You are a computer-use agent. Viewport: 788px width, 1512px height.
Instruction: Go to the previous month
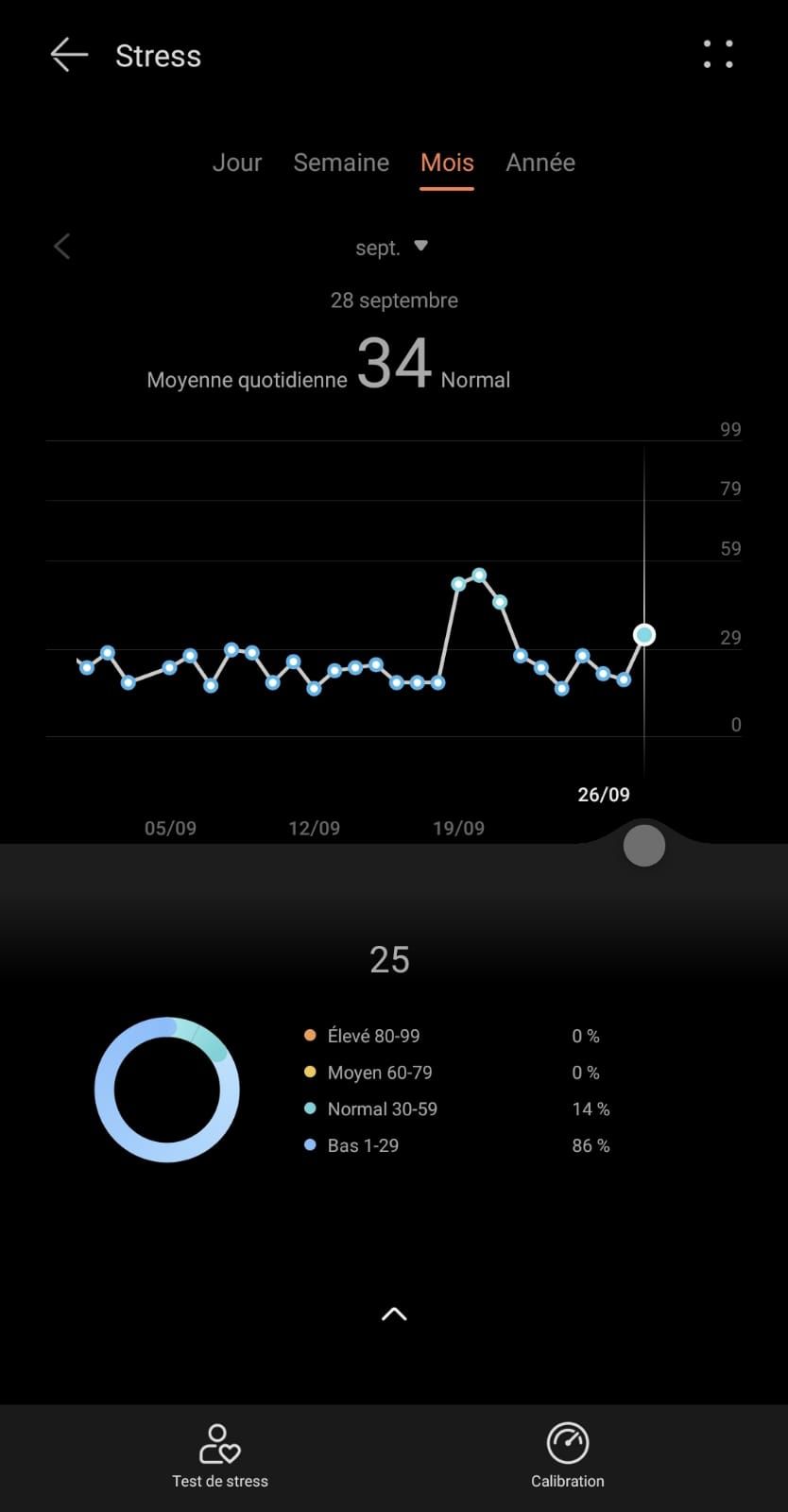(x=62, y=247)
